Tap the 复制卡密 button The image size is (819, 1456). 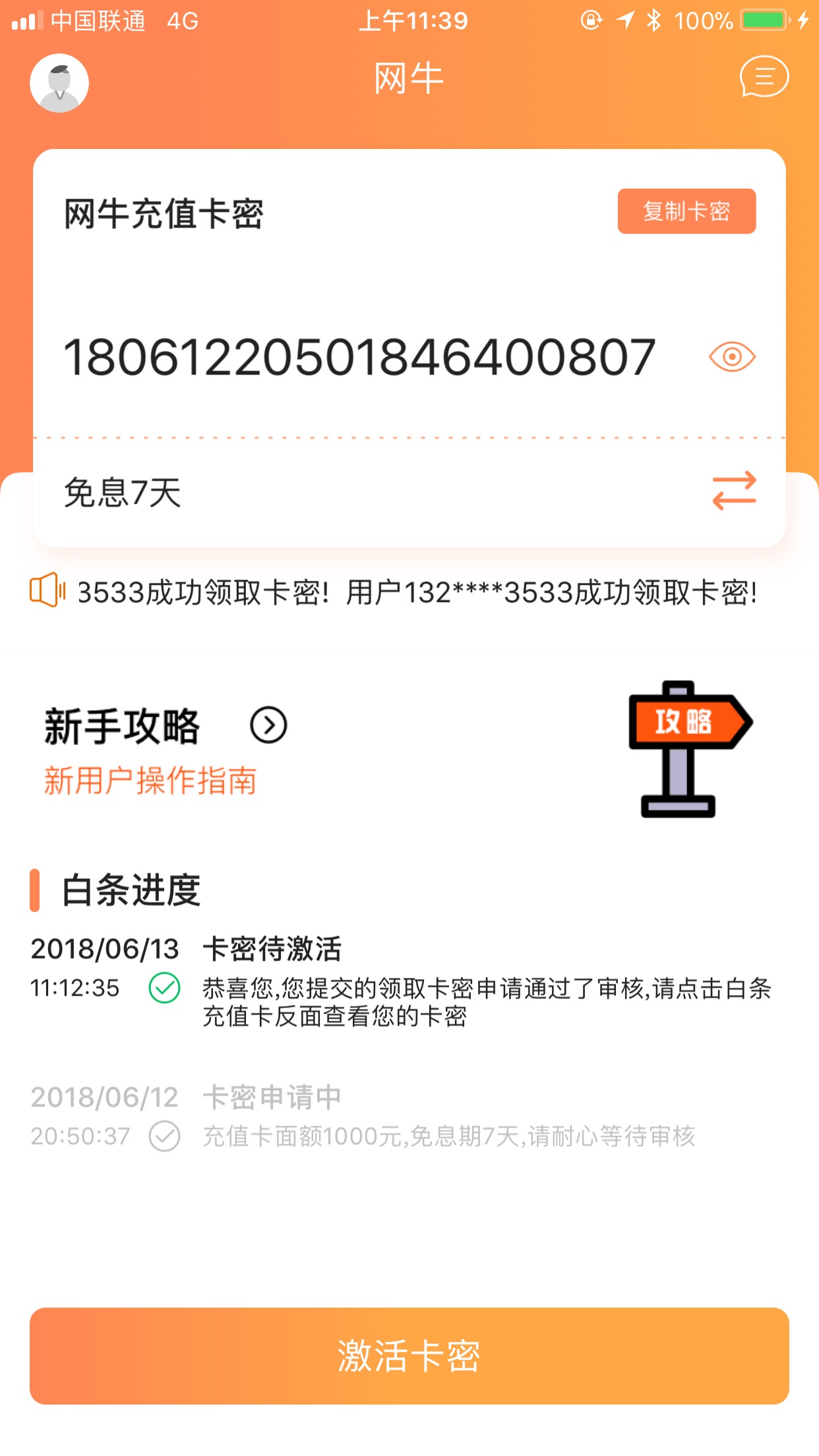[686, 211]
